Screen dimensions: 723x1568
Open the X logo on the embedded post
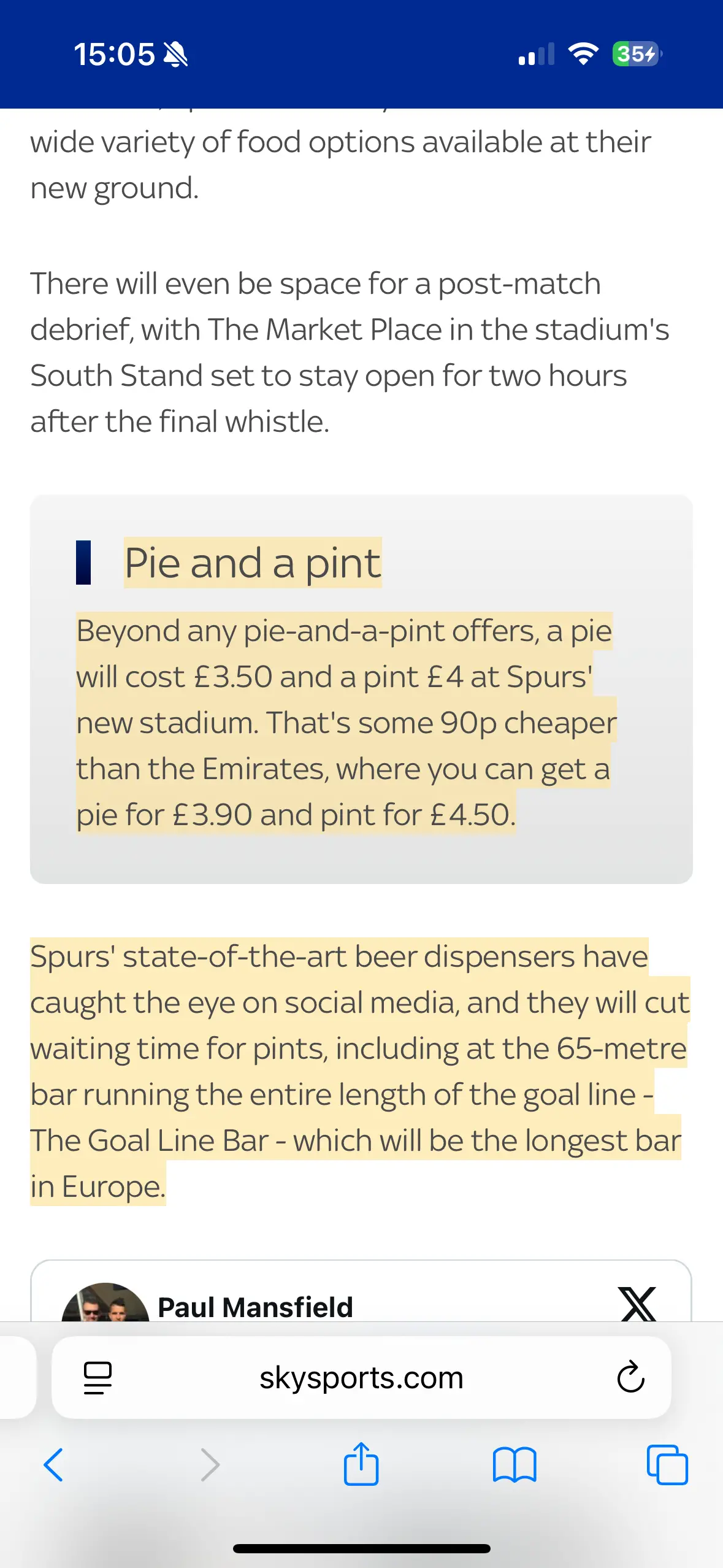637,1304
